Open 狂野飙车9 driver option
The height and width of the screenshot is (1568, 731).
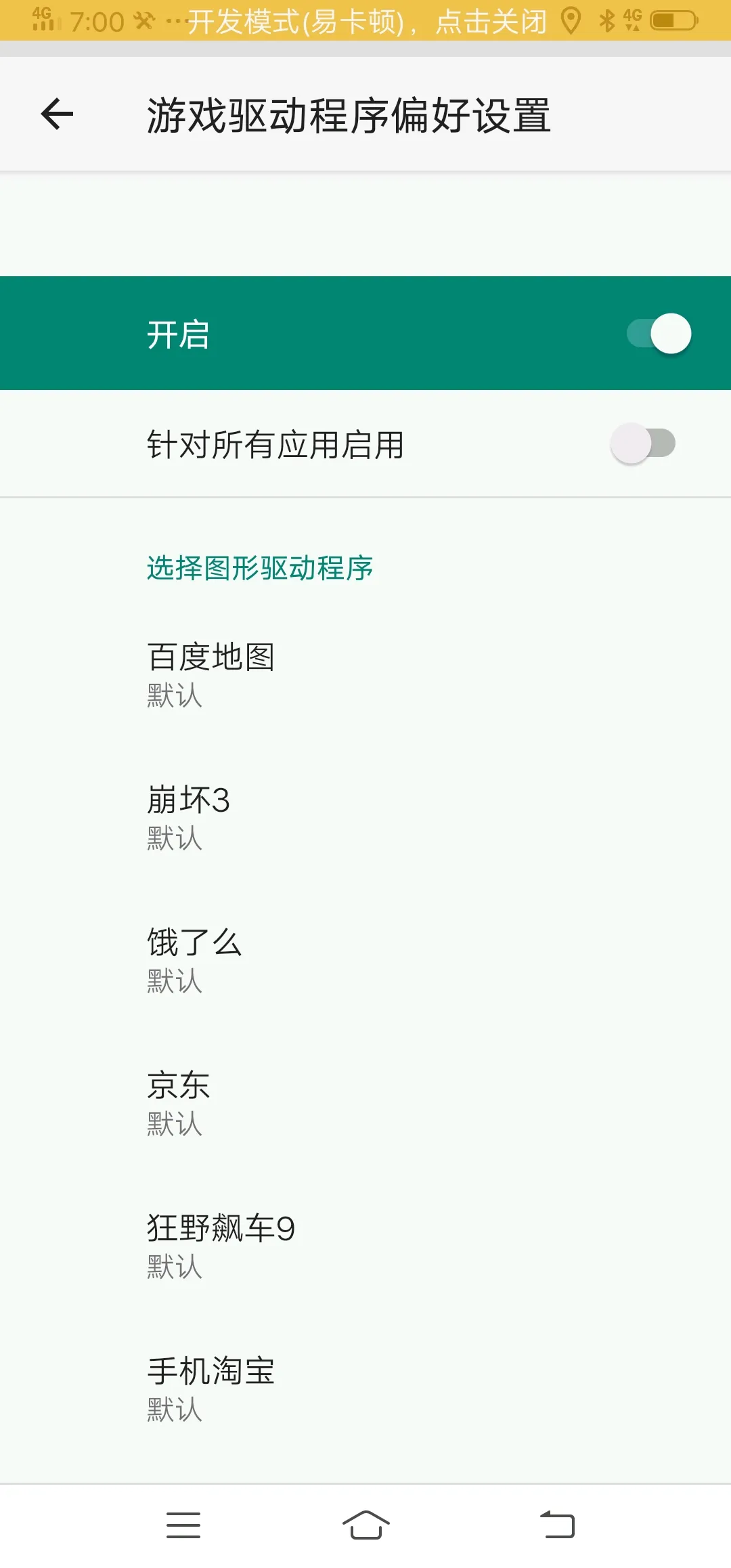[365, 1246]
